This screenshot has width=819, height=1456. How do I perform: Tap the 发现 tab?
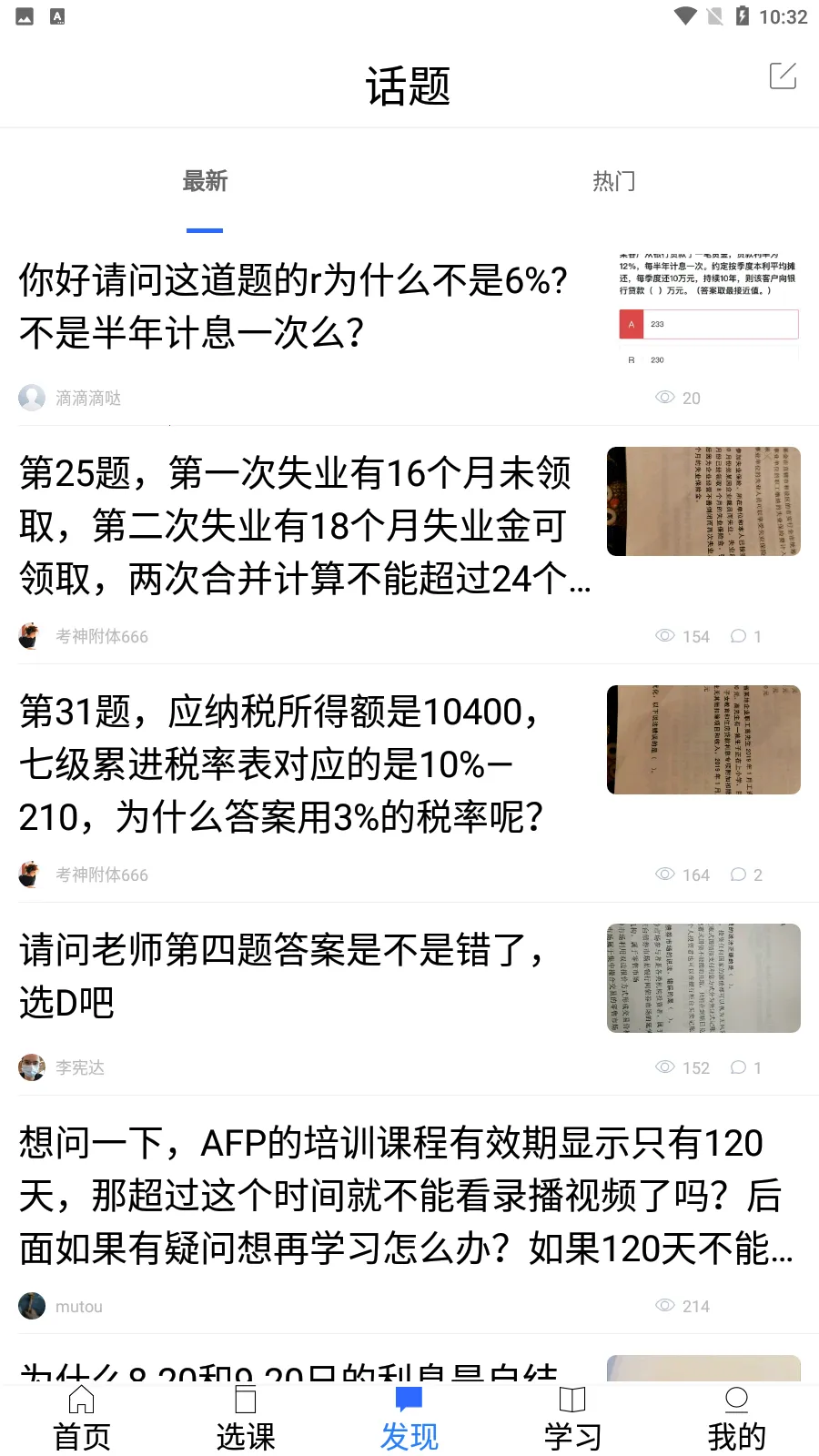(409, 1420)
